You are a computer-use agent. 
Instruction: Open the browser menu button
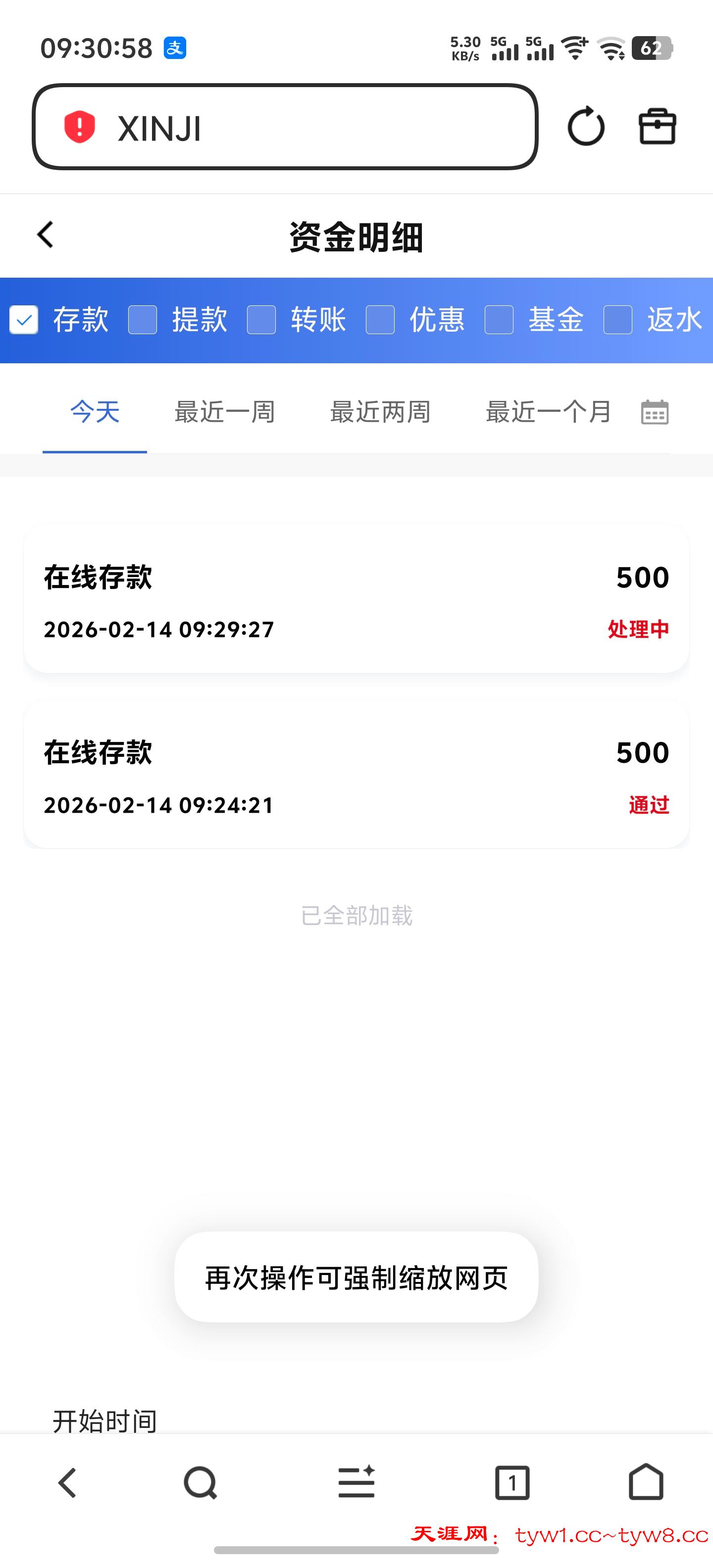point(356,1482)
